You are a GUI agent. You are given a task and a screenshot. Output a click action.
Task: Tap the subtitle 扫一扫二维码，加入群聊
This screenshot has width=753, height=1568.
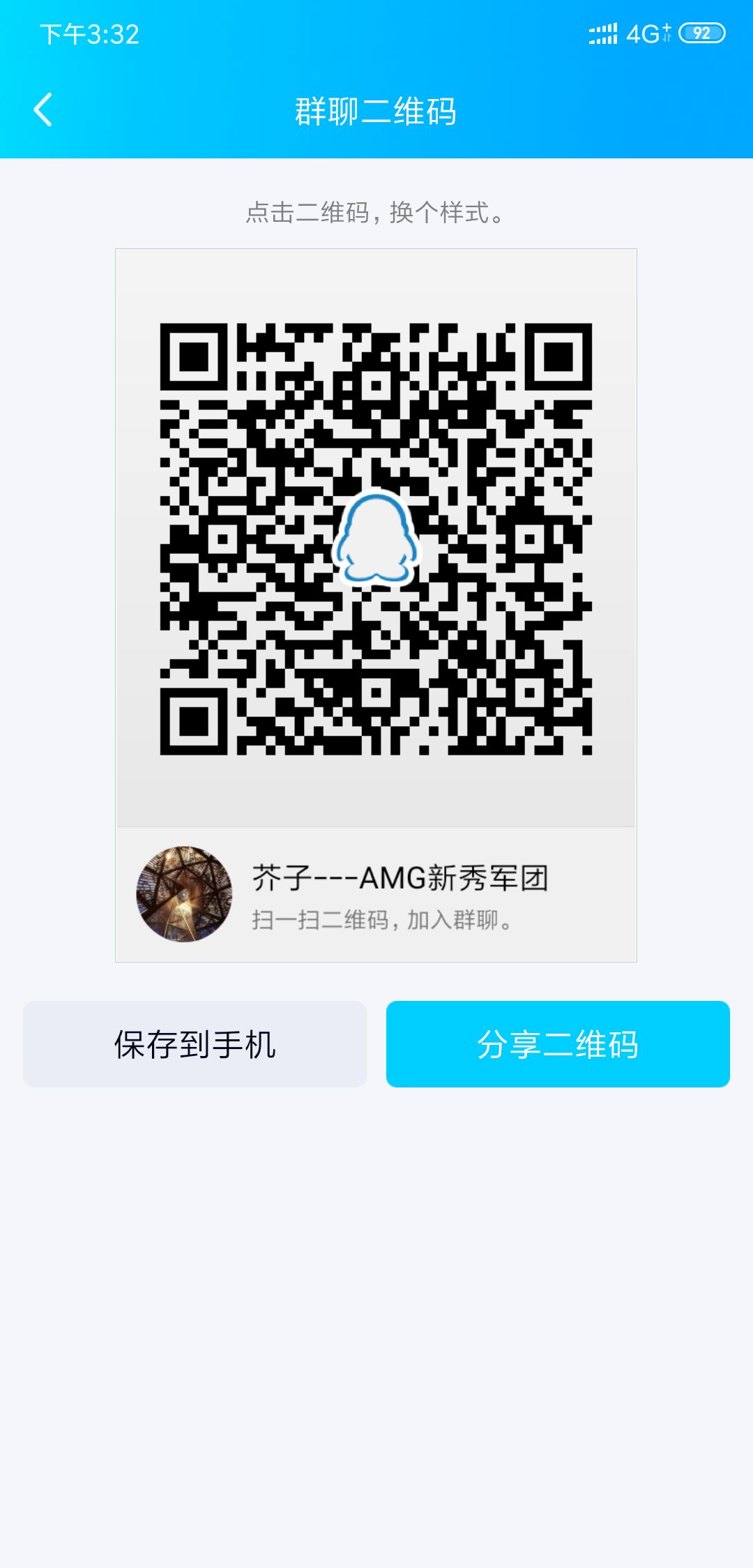click(x=382, y=921)
